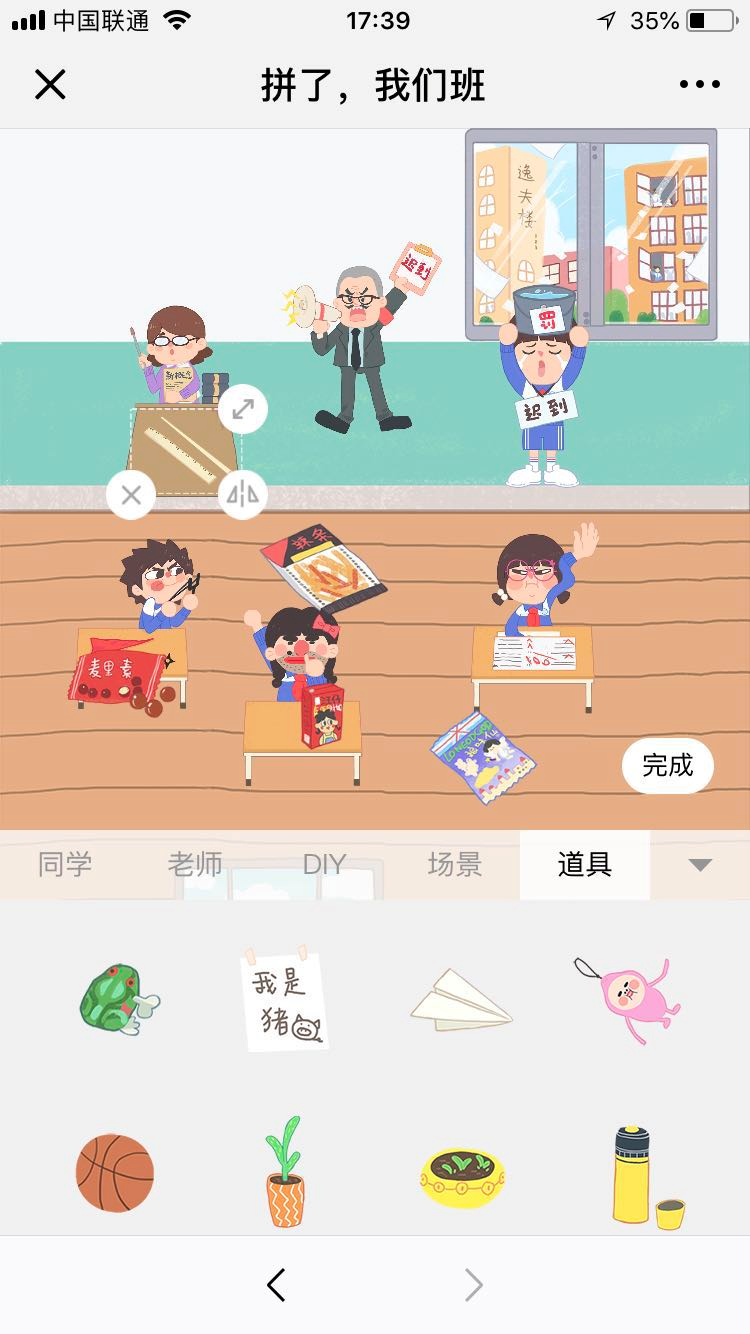Image resolution: width=750 pixels, height=1334 pixels.
Task: Open more options via the ellipsis menu
Action: 702,85
